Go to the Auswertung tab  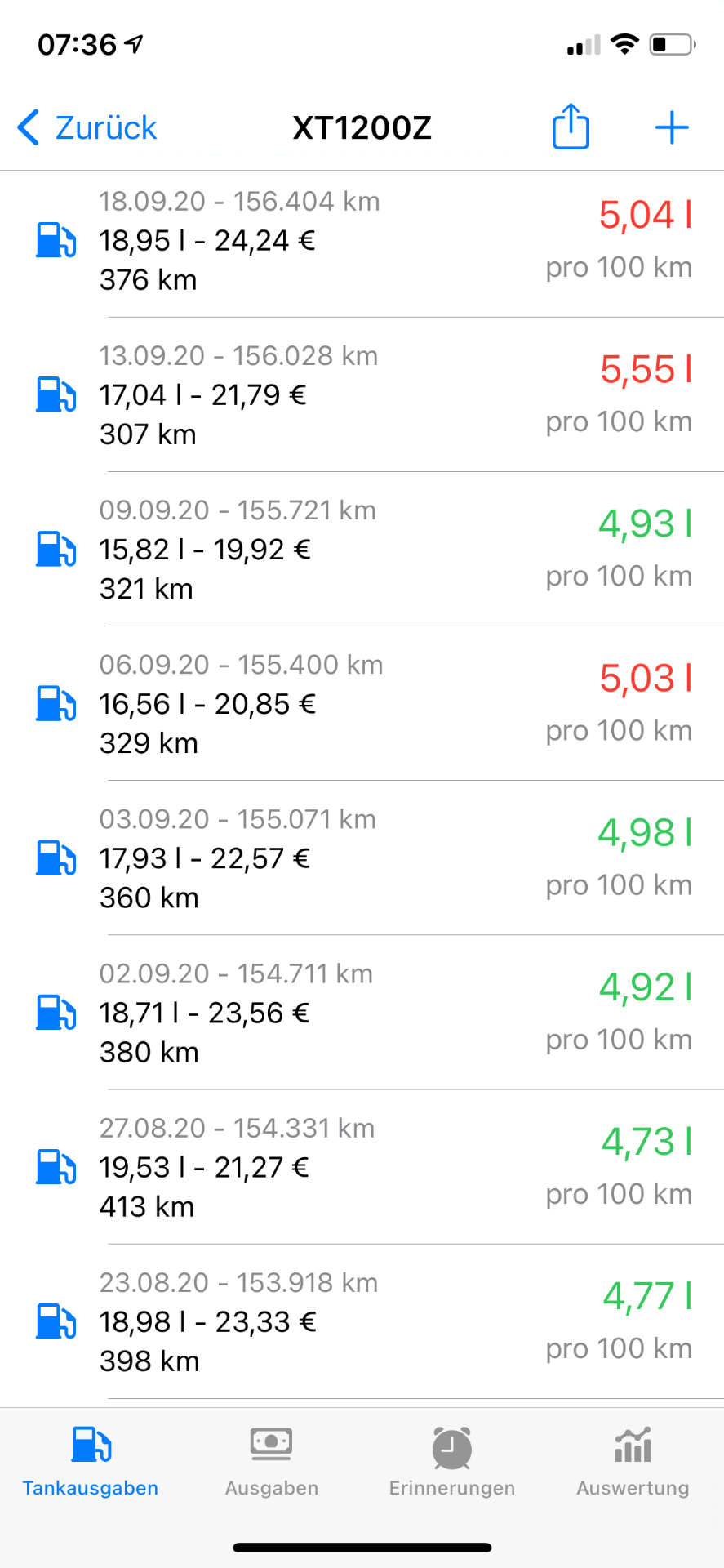point(633,1462)
